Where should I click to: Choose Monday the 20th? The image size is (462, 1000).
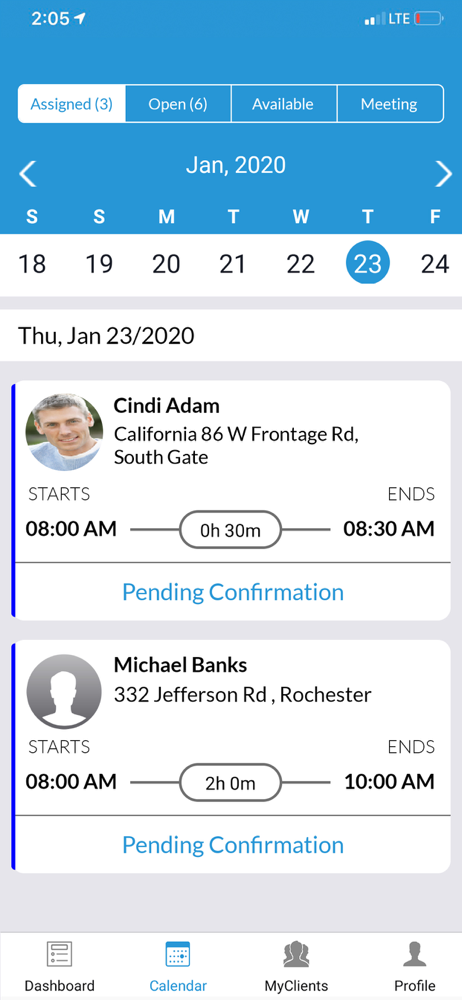[166, 263]
